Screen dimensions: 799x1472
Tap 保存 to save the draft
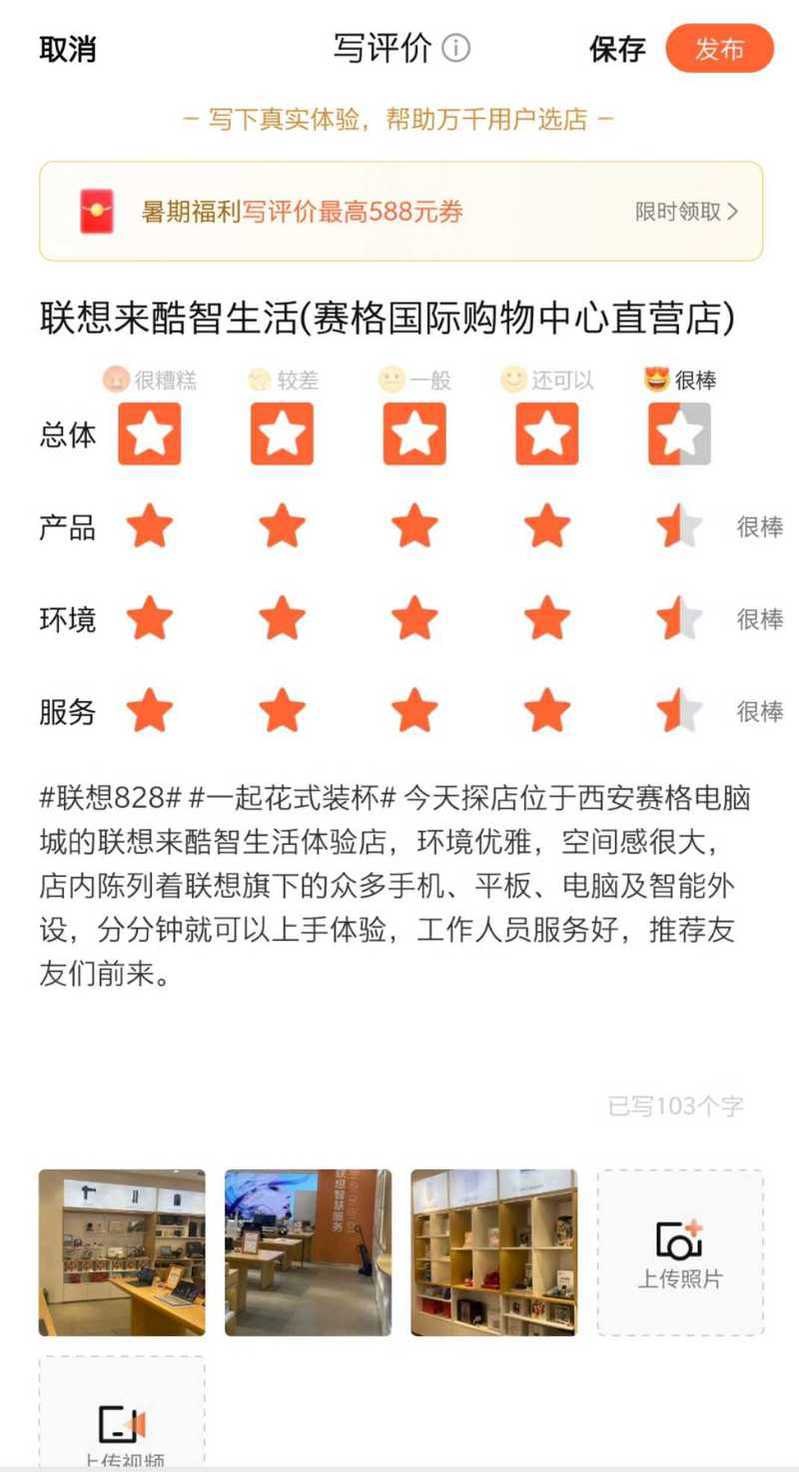pos(617,49)
